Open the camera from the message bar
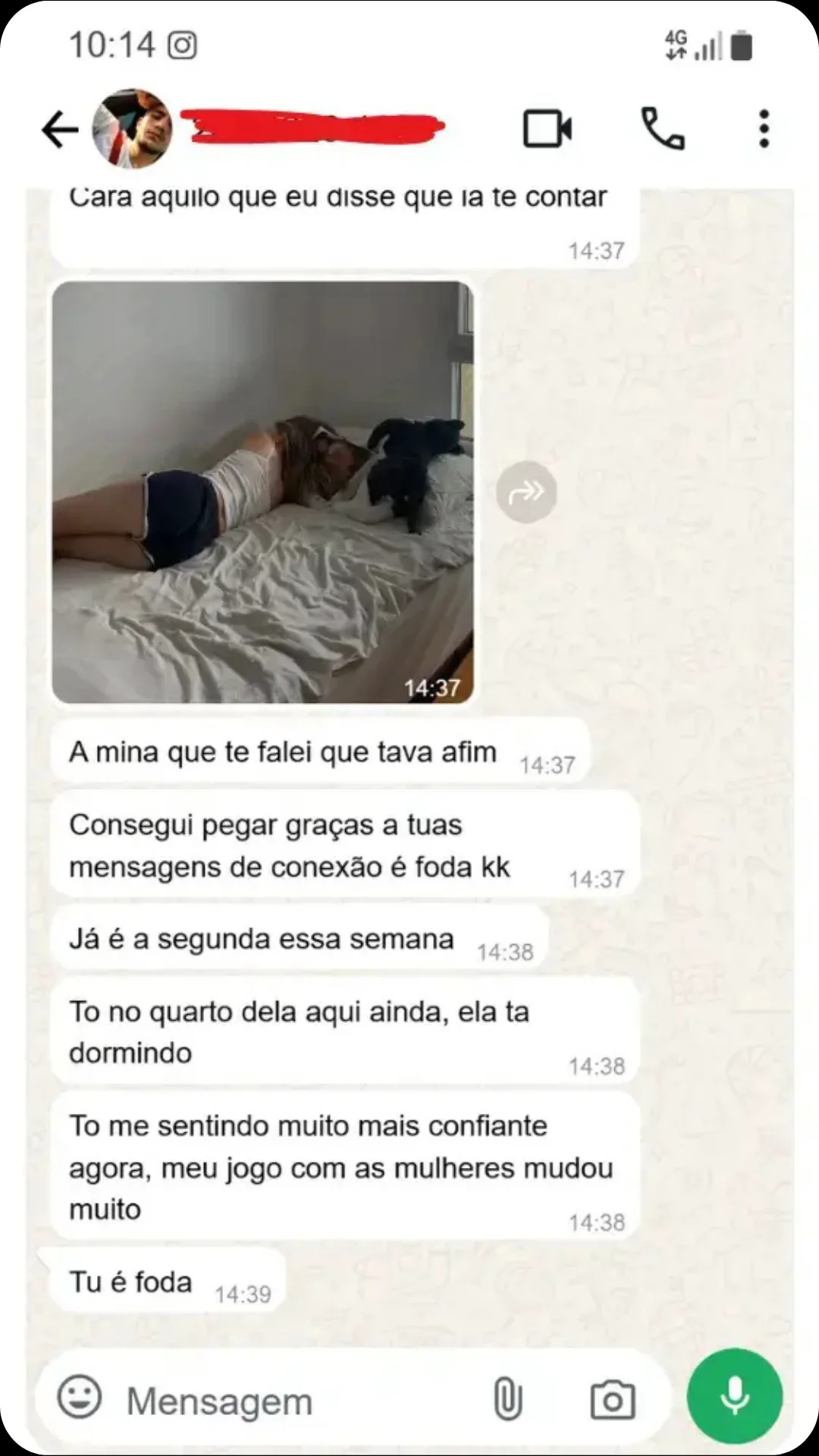The width and height of the screenshot is (819, 1456). [612, 1400]
